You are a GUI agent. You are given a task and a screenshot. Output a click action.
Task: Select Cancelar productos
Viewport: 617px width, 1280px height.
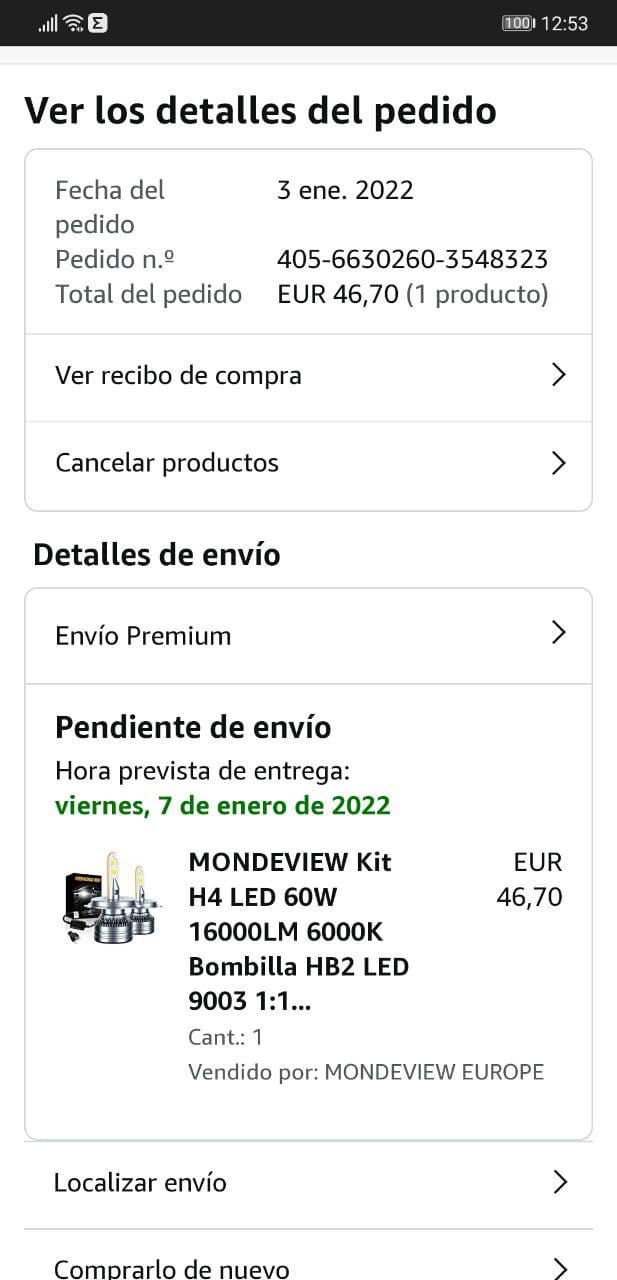tap(308, 463)
